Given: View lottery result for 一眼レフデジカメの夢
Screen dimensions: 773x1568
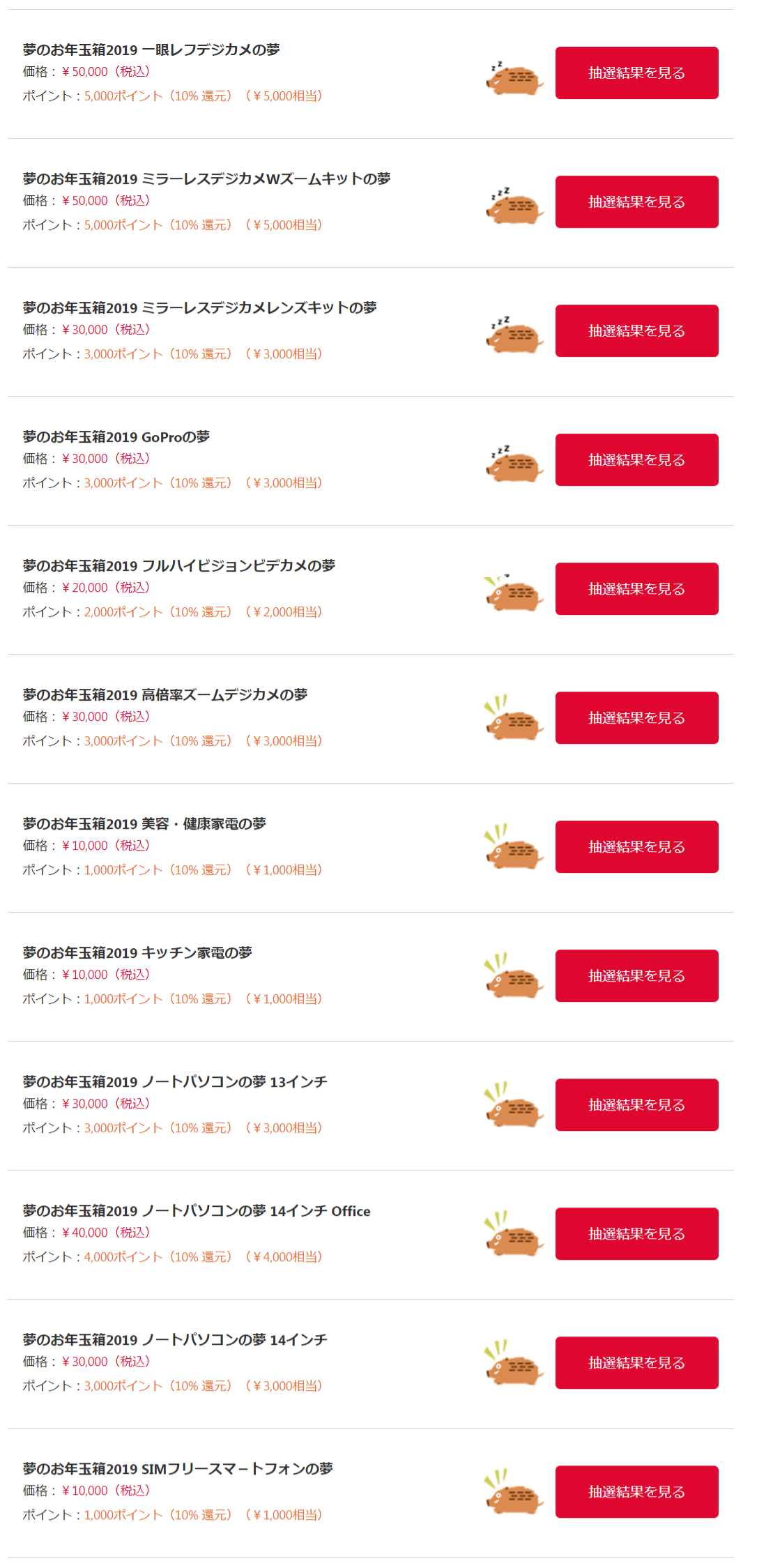Looking at the screenshot, I should point(636,73).
